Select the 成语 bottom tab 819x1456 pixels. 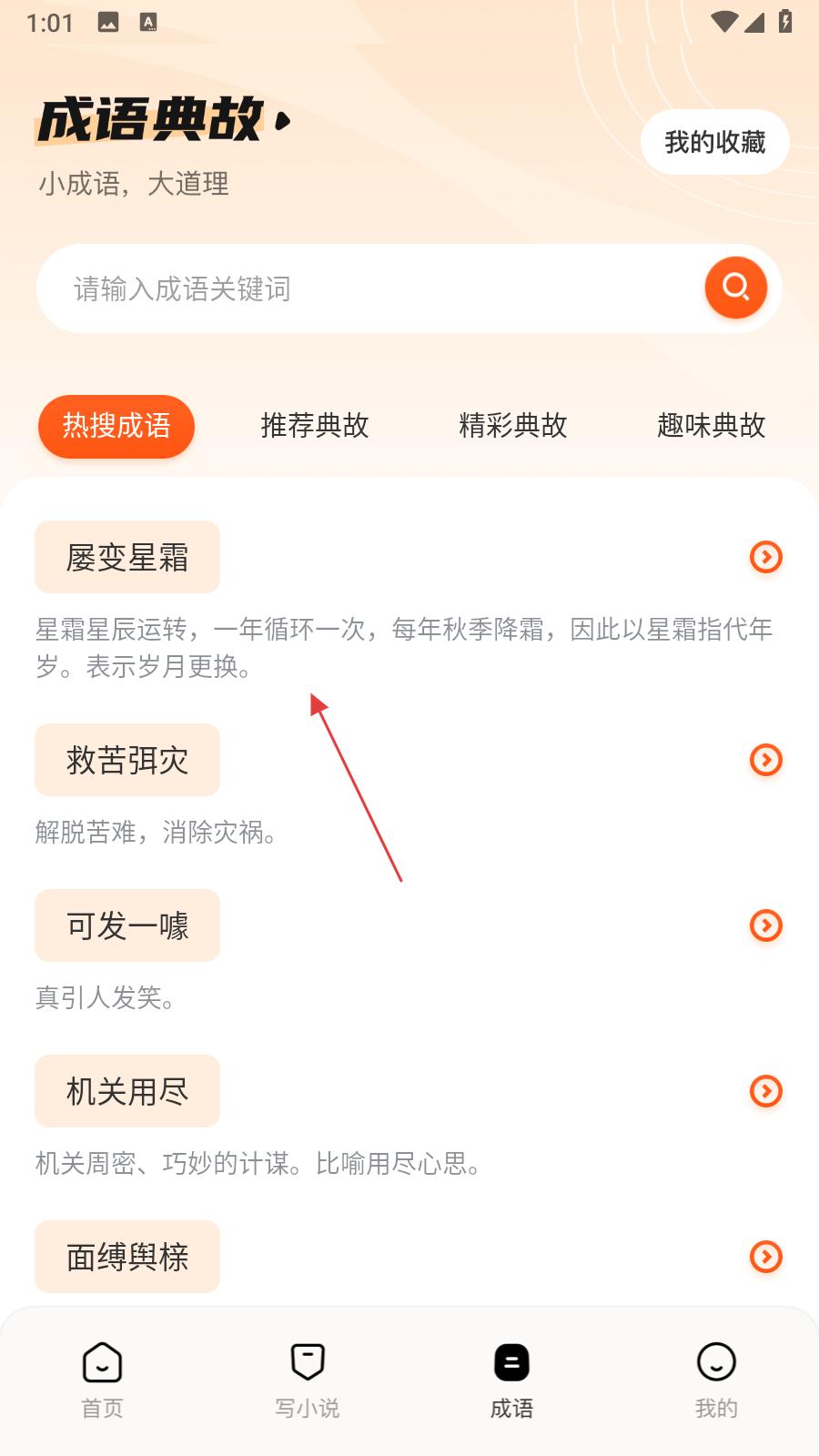511,1380
